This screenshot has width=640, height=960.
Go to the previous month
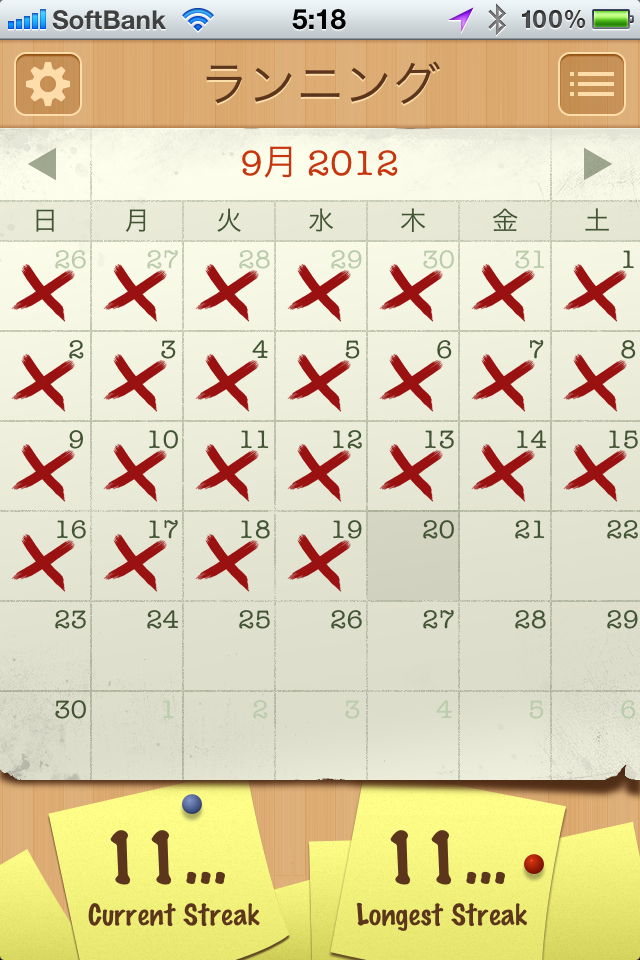coord(43,164)
